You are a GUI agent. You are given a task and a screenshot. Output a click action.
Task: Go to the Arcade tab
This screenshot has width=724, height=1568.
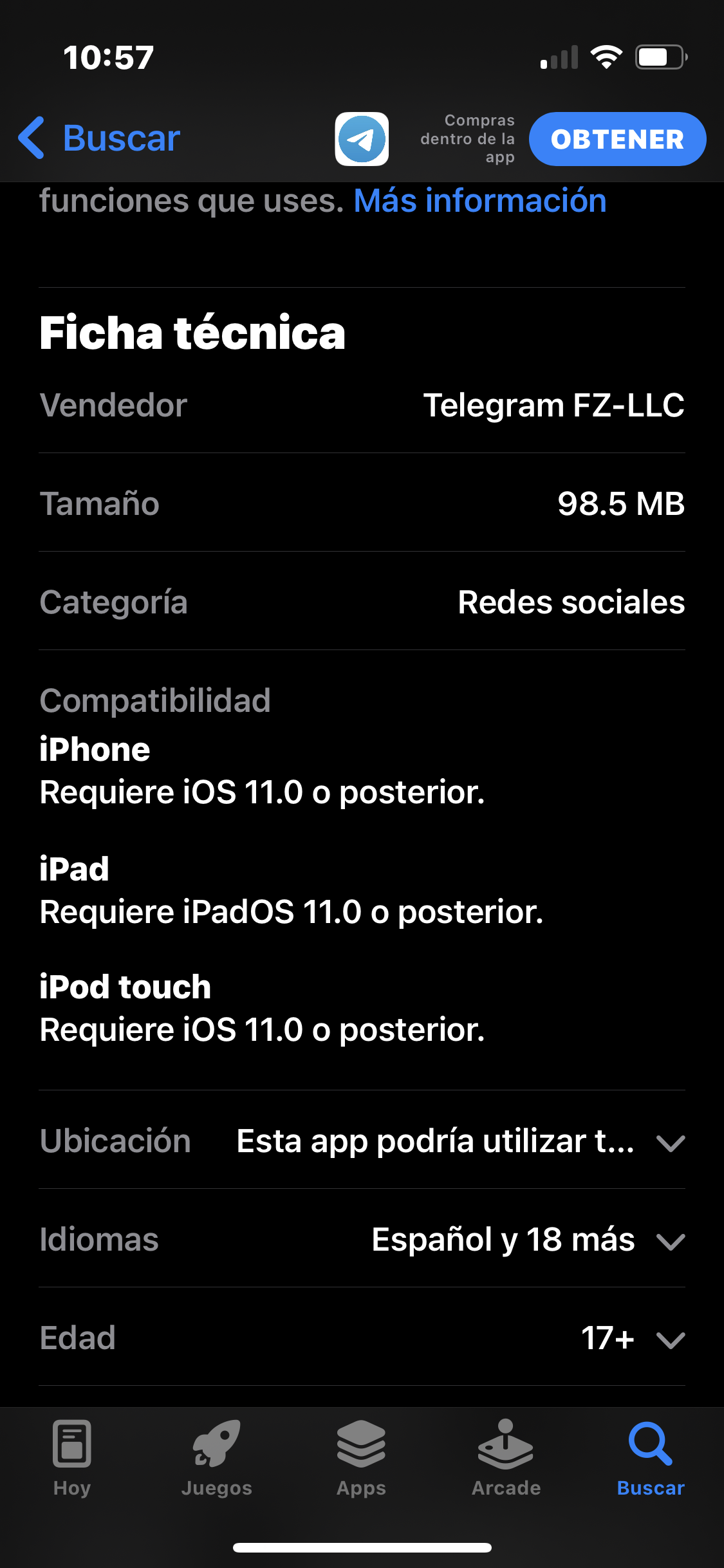506,1458
